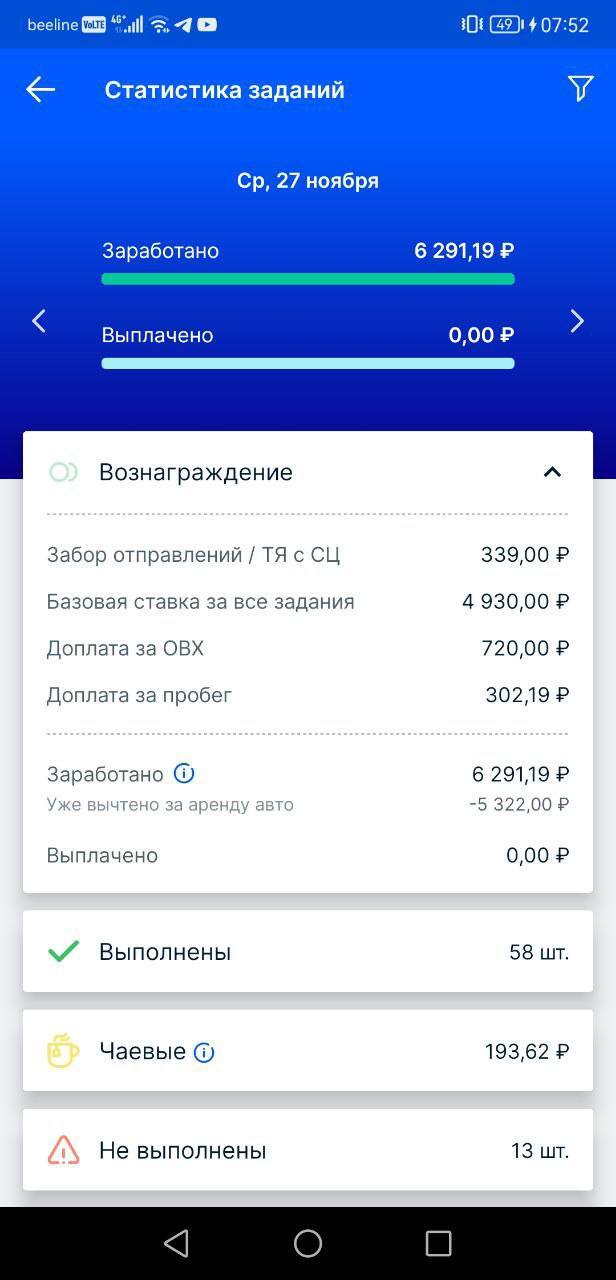Screen dimensions: 616x1280
Task: Open the Чаевые 193,62 ₽ card
Action: tap(308, 1050)
